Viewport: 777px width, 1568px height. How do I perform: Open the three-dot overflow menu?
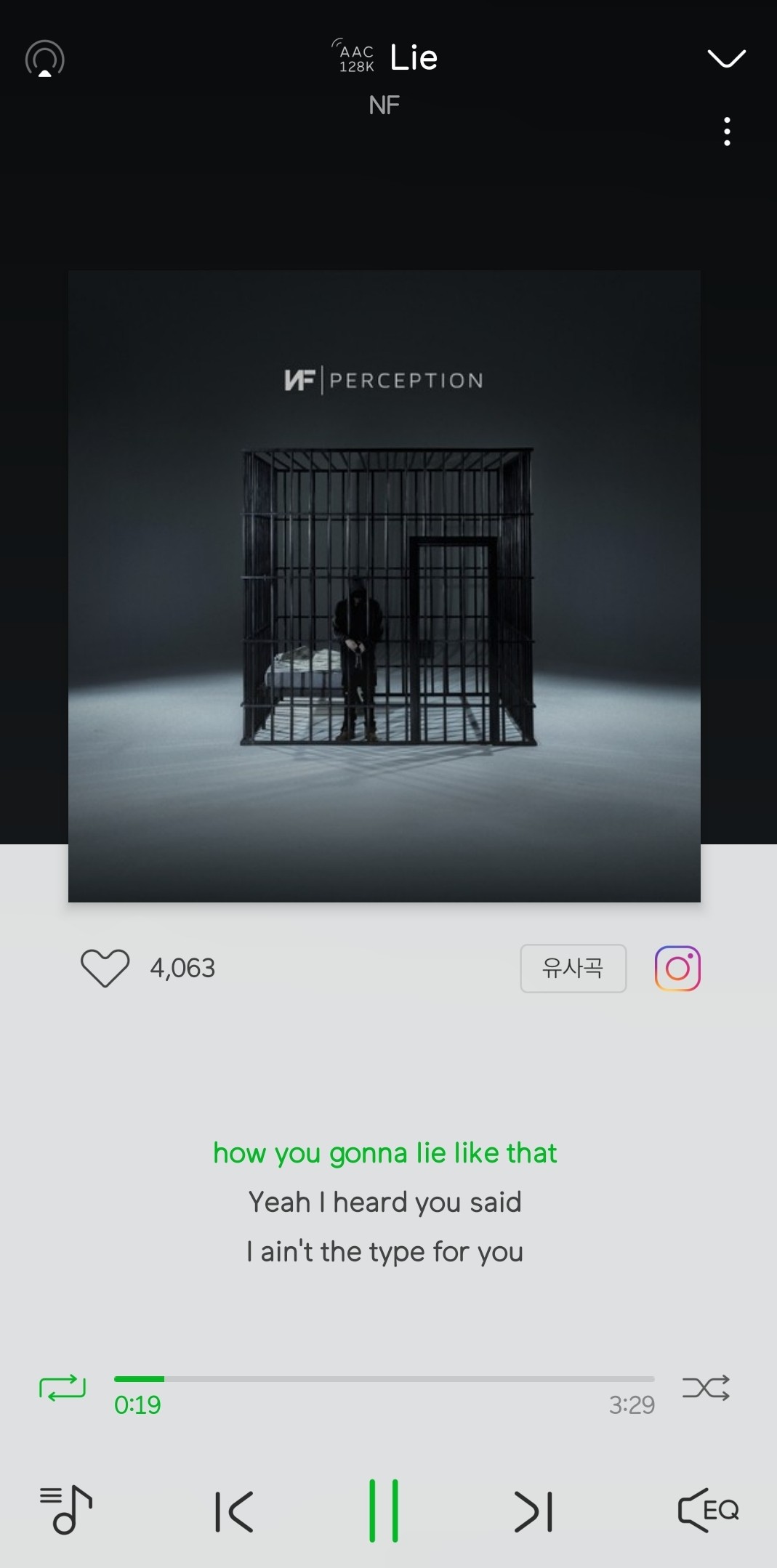click(727, 132)
